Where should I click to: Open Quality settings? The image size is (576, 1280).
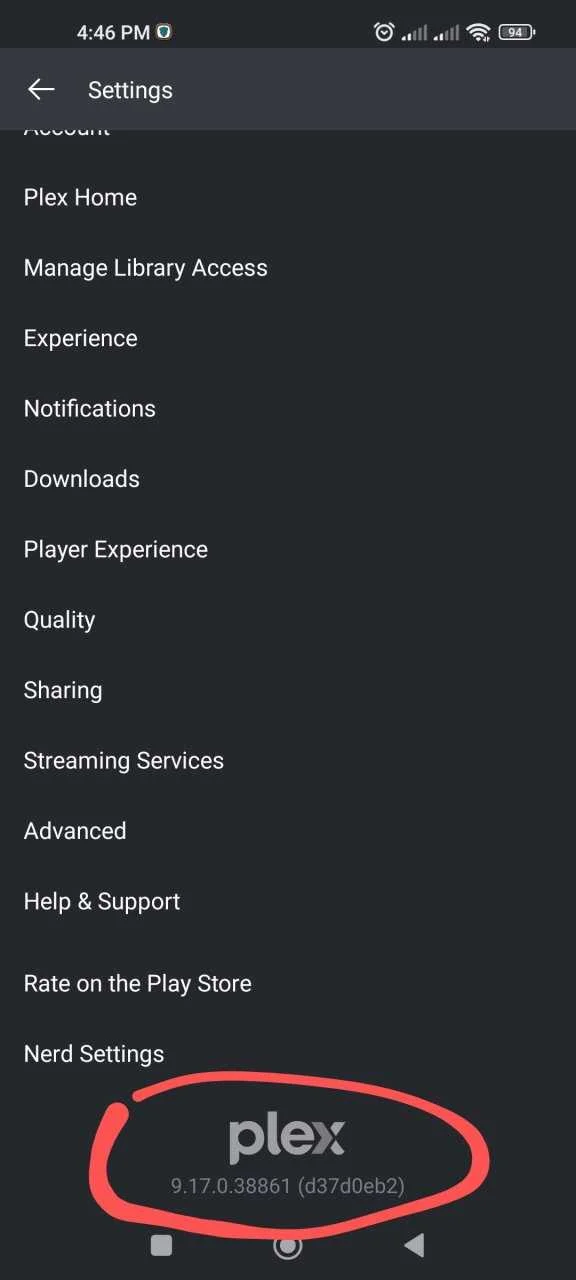288,620
